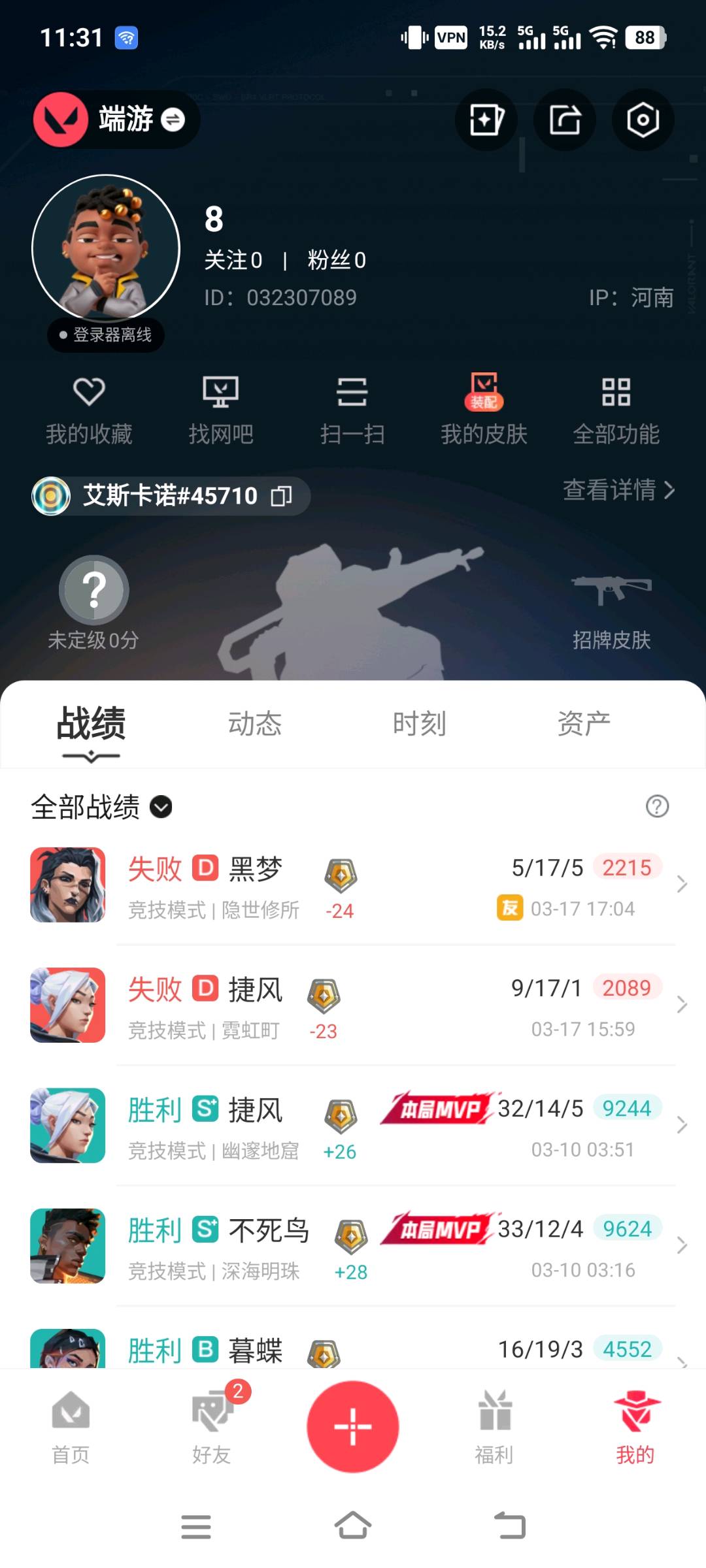Viewport: 706px width, 1568px height.
Task: Open 全部功能 all functions
Action: tap(616, 410)
